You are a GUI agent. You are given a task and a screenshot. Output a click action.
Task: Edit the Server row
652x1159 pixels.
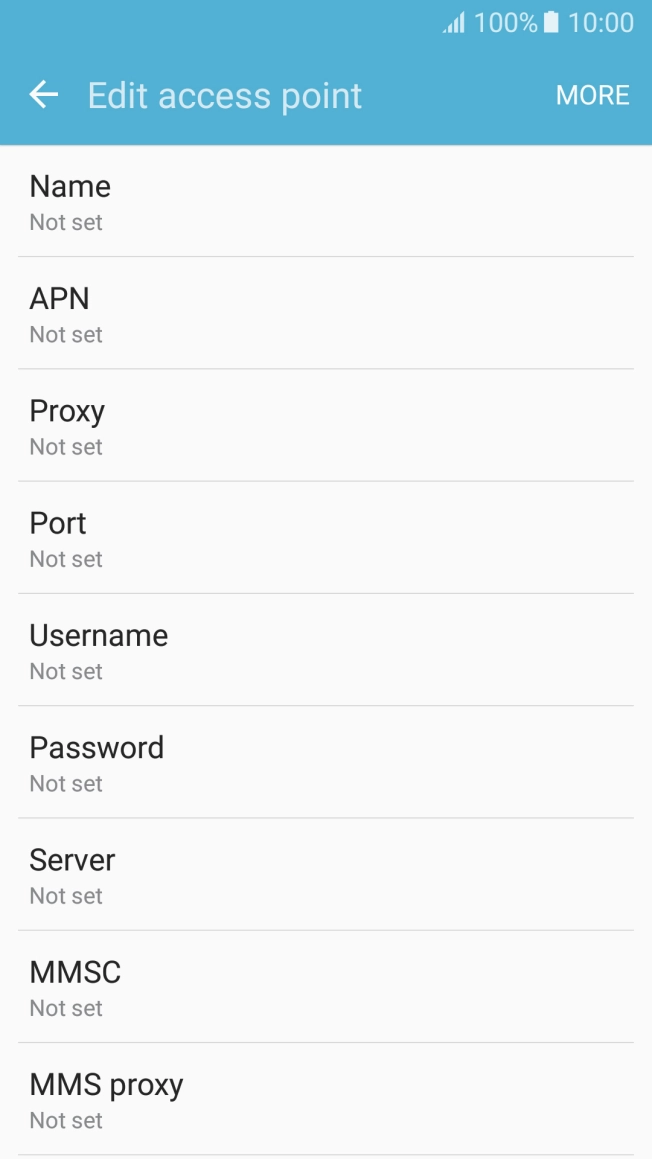[x=326, y=875]
